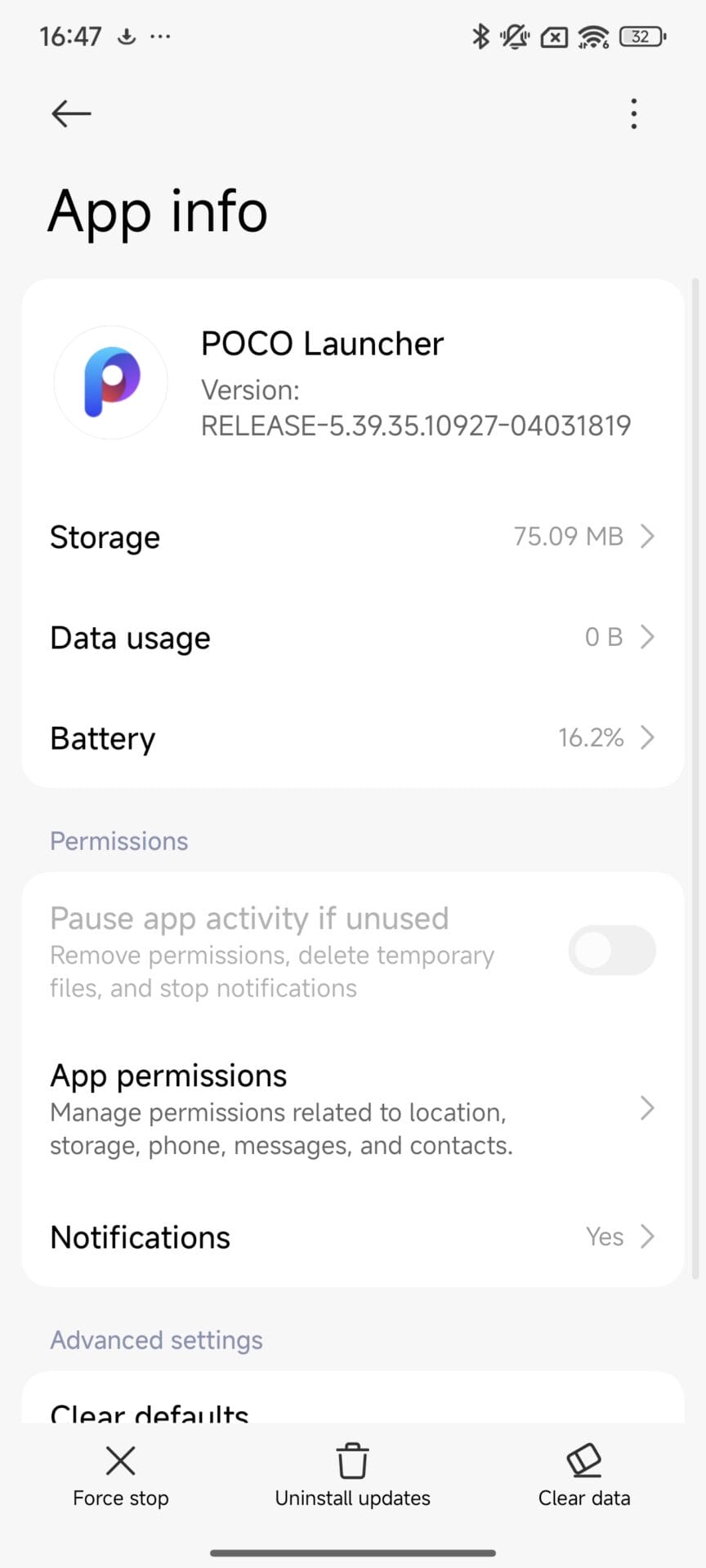The height and width of the screenshot is (1568, 706).
Task: Open the three-dot overflow menu
Action: coord(633,114)
